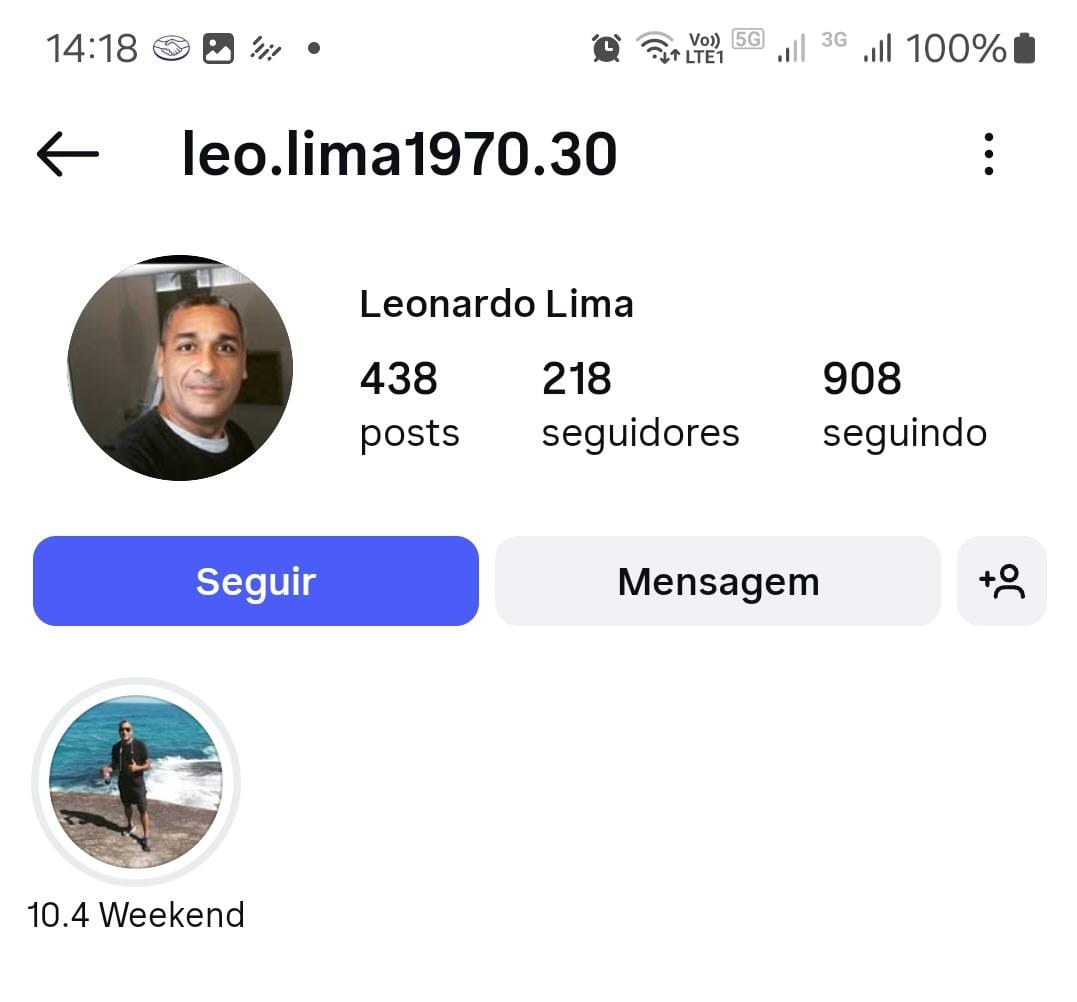1077x1002 pixels.
Task: View the profile picture
Action: click(180, 368)
